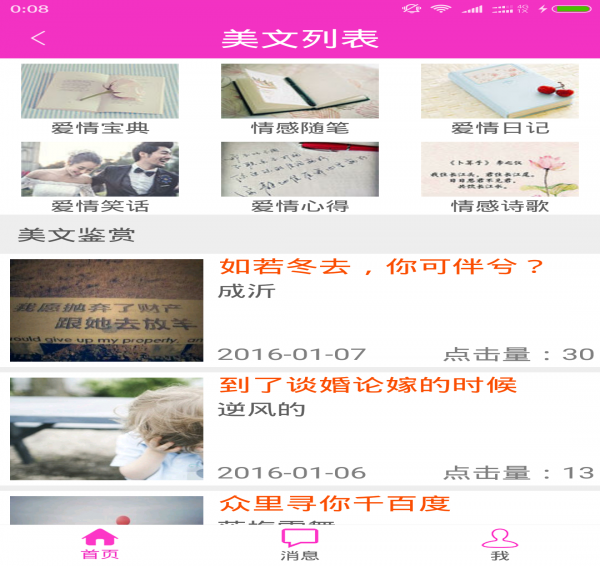Go back using the header arrow
The height and width of the screenshot is (566, 600).
click(38, 39)
